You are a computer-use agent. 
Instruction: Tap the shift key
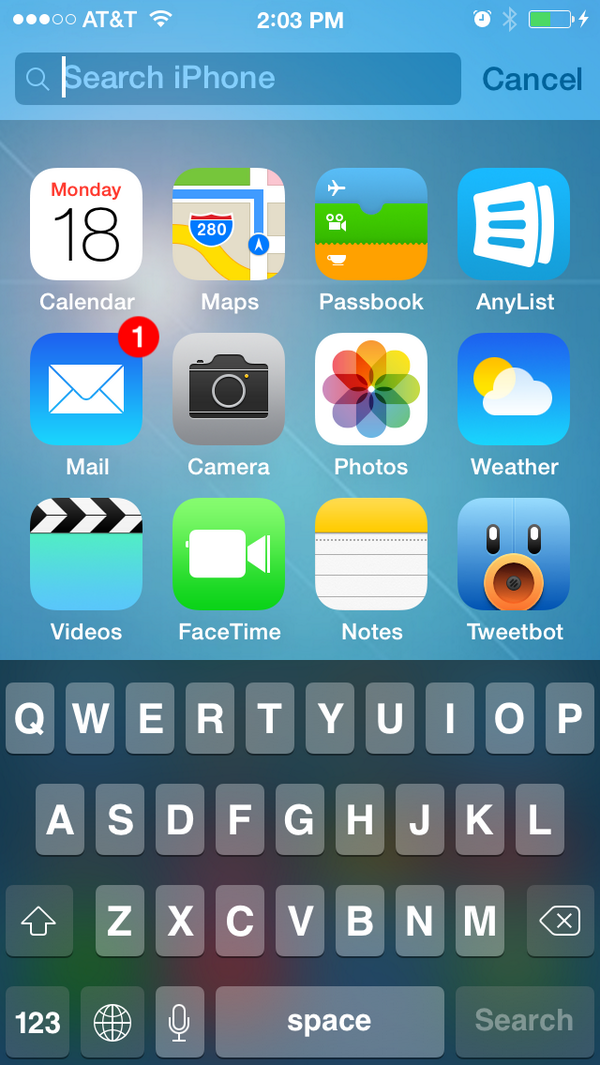39,921
